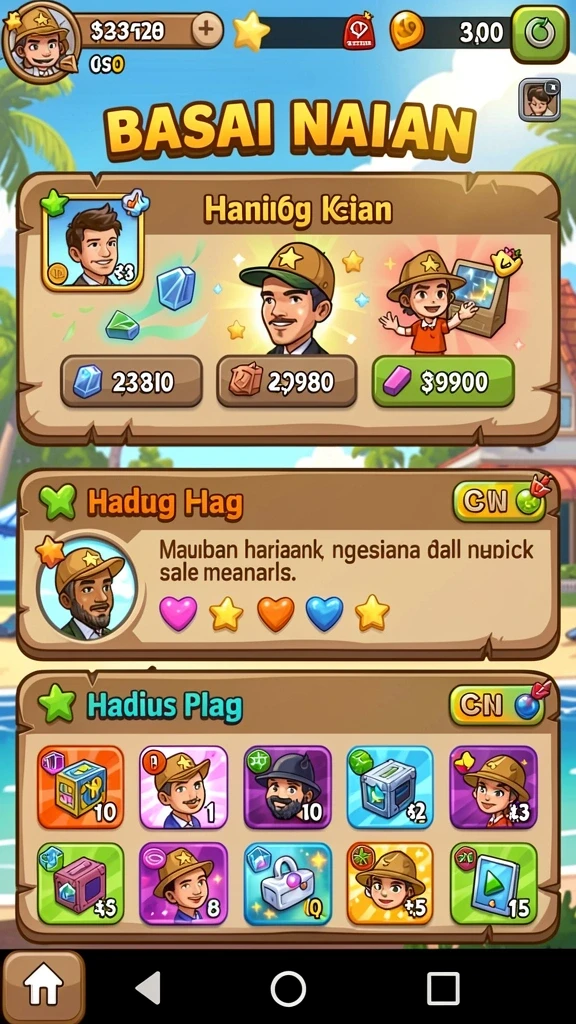The height and width of the screenshot is (1024, 576).
Task: Select the purple character tile marked 8
Action: [184, 884]
